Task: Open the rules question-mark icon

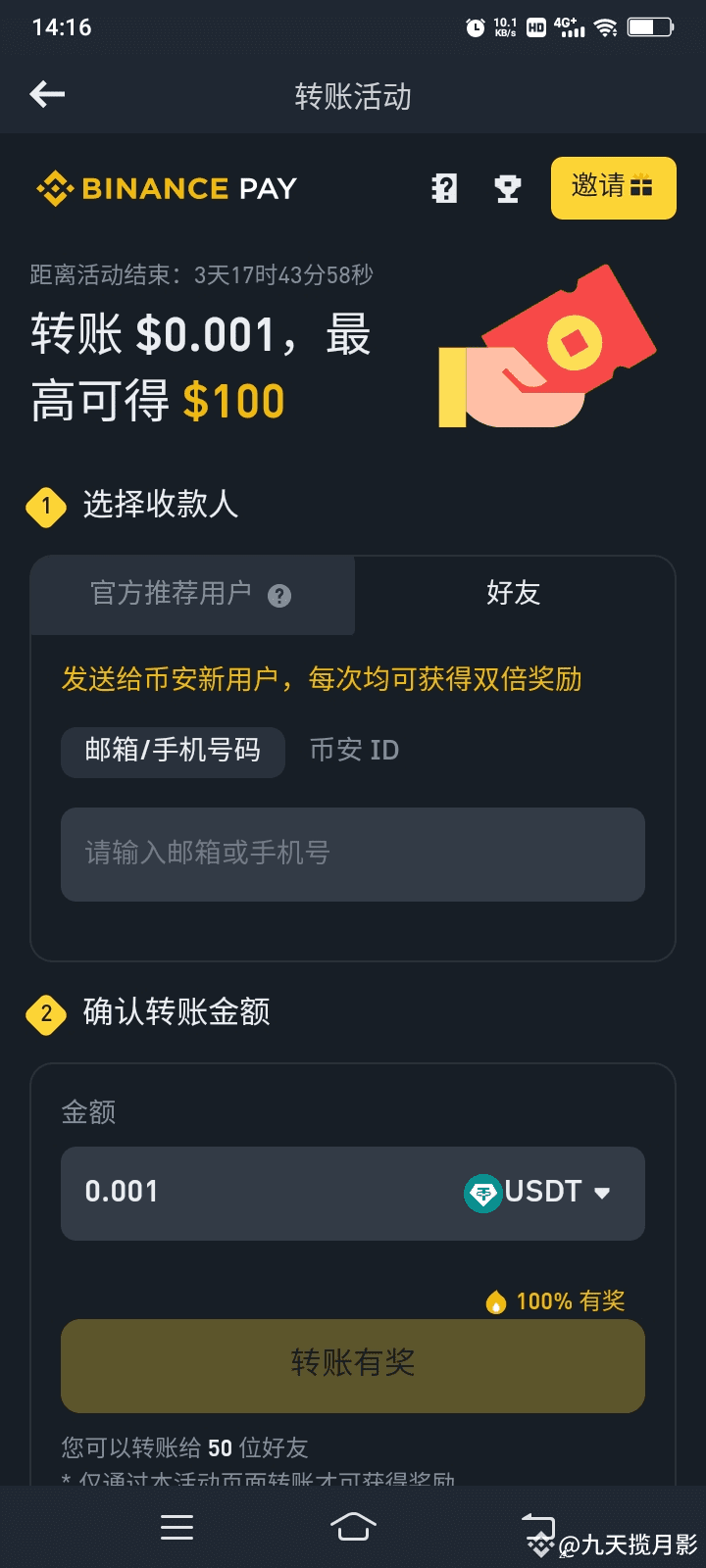Action: 444,188
